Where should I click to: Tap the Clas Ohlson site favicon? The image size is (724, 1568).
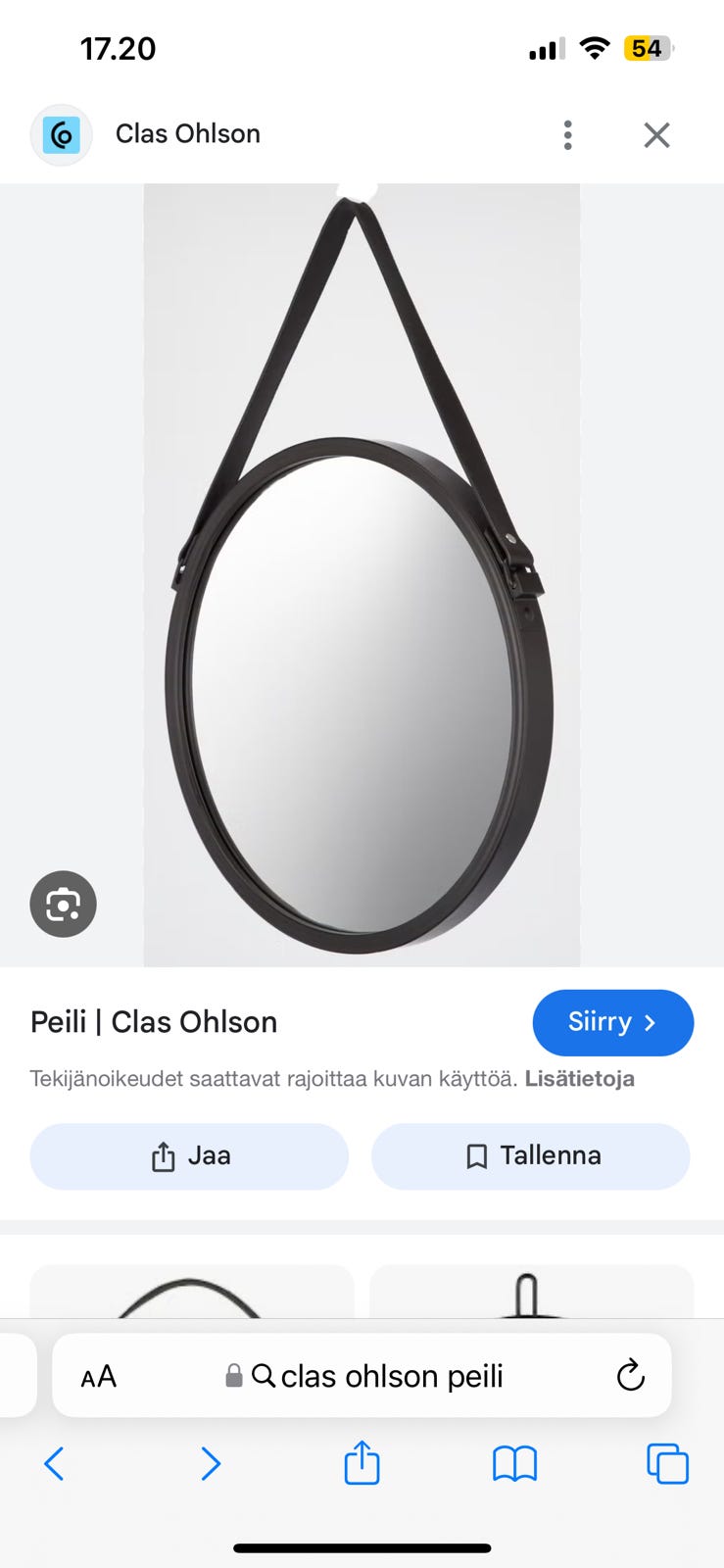[x=61, y=134]
